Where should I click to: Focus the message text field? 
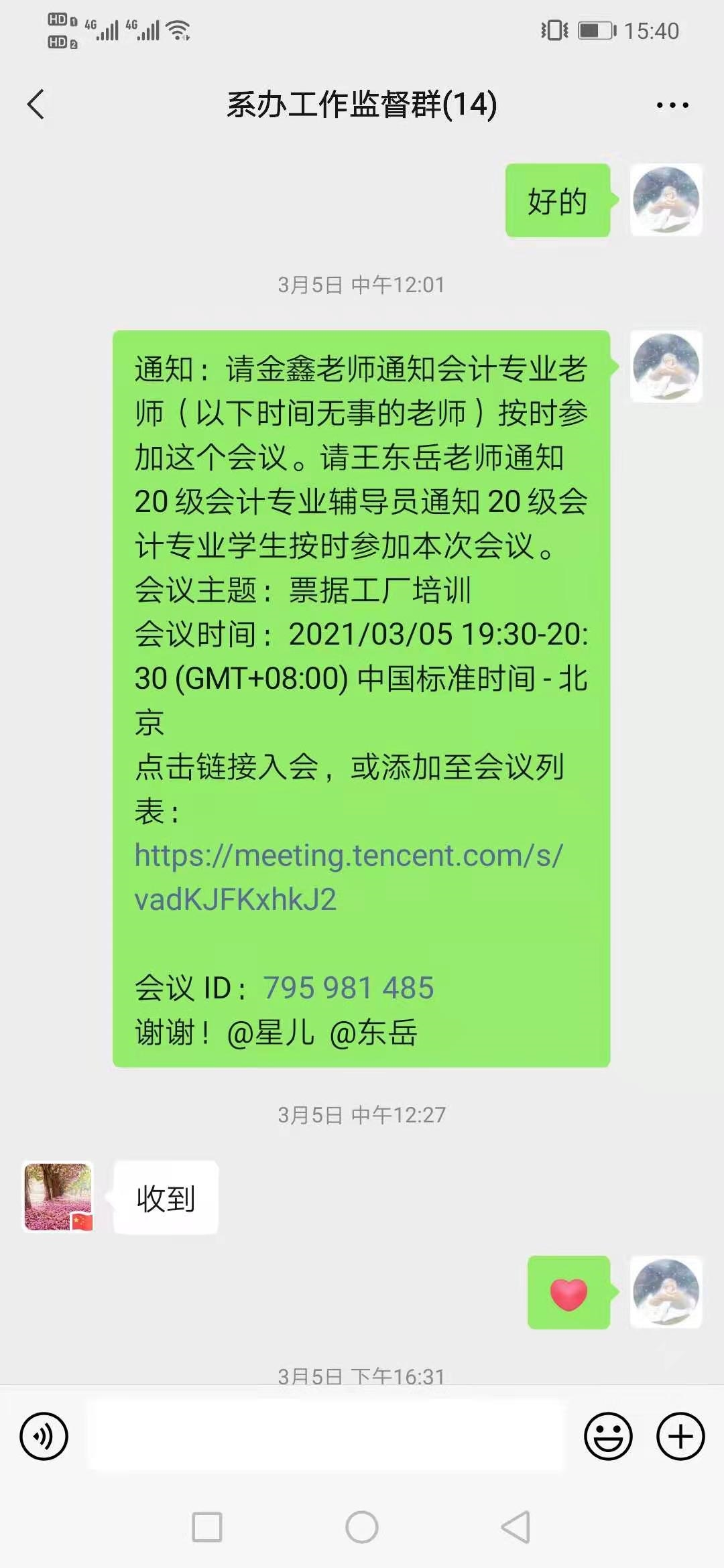pos(327,1436)
